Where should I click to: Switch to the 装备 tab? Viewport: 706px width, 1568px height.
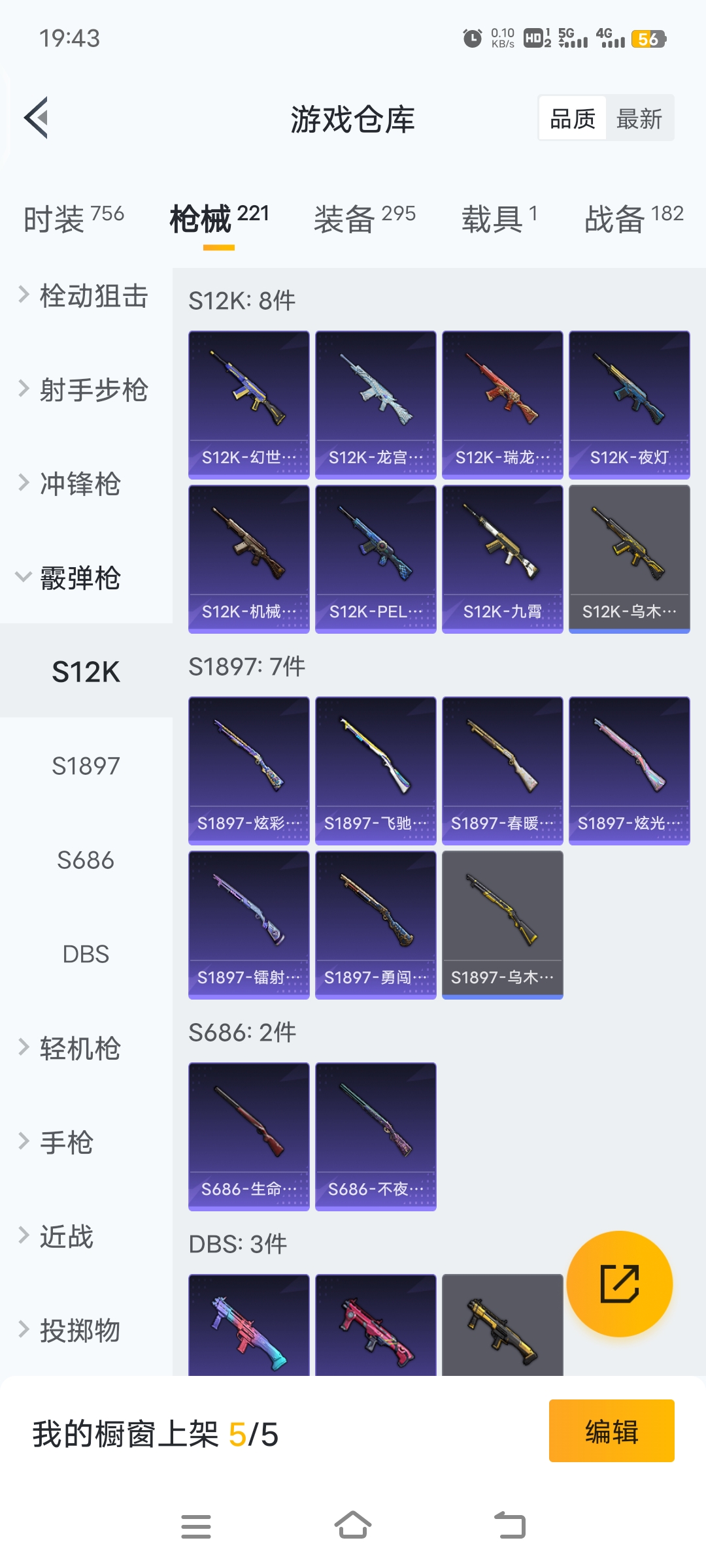click(x=364, y=218)
